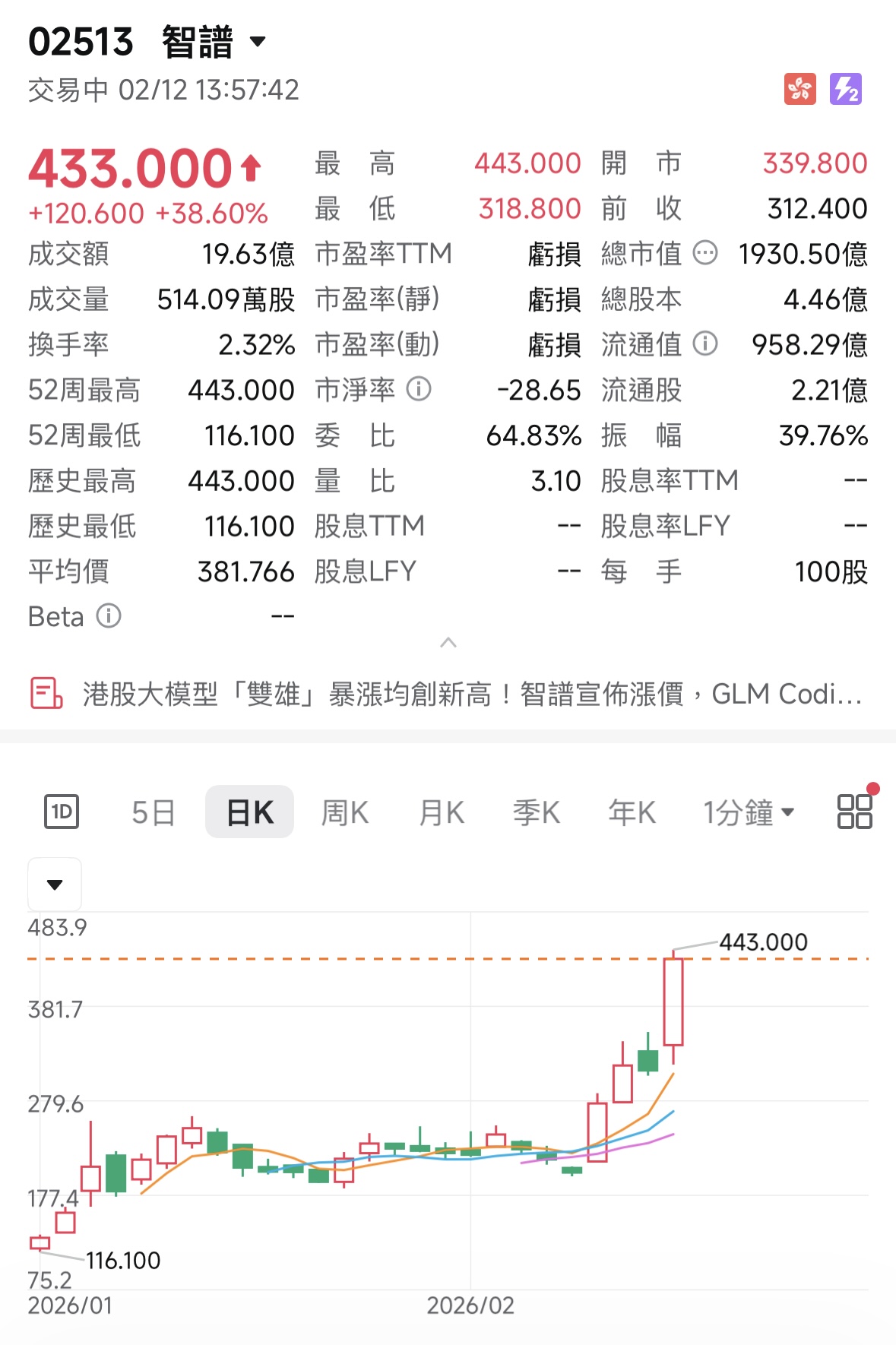Select the 5日 five-day chart tab
The width and height of the screenshot is (896, 1345).
[x=153, y=812]
